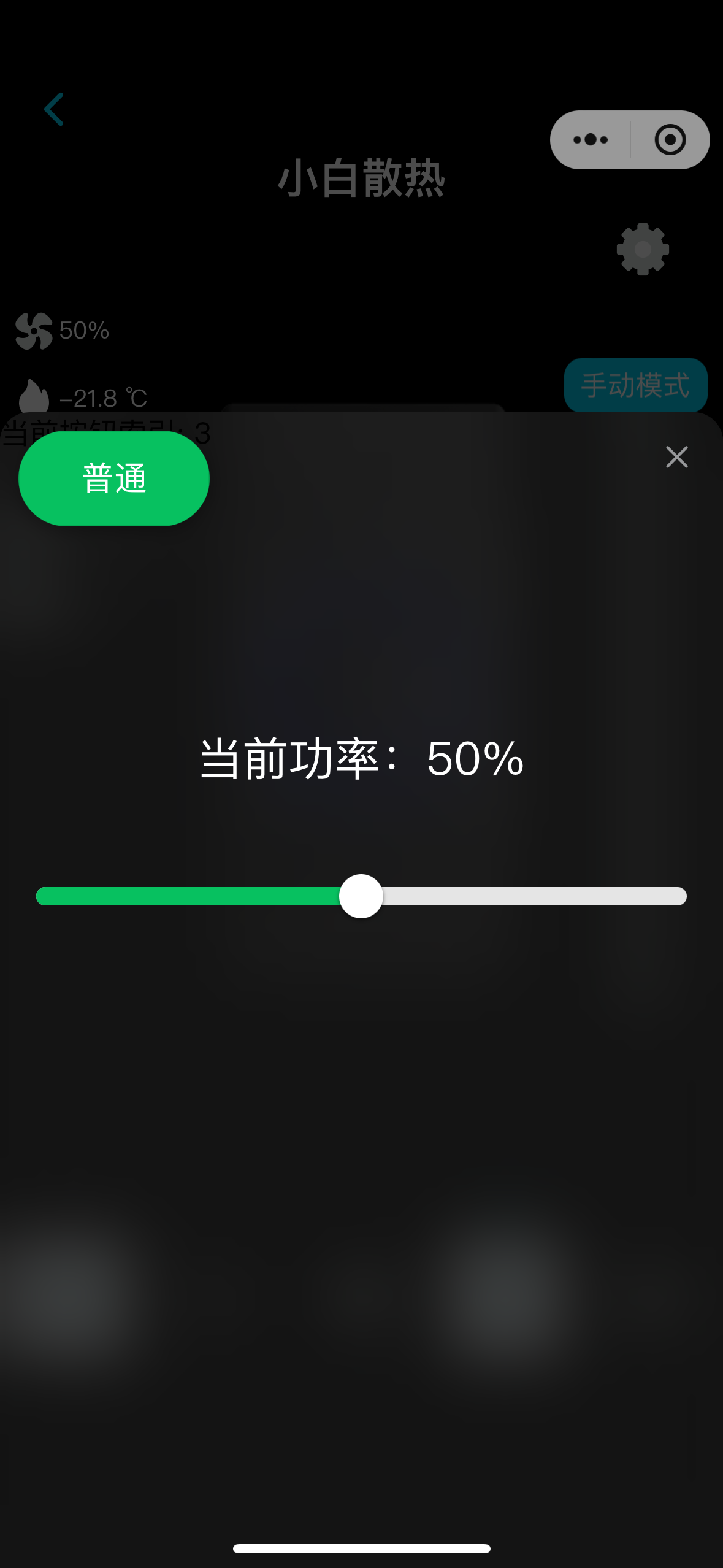Tap the fan blades icon in the status area

coord(33,330)
